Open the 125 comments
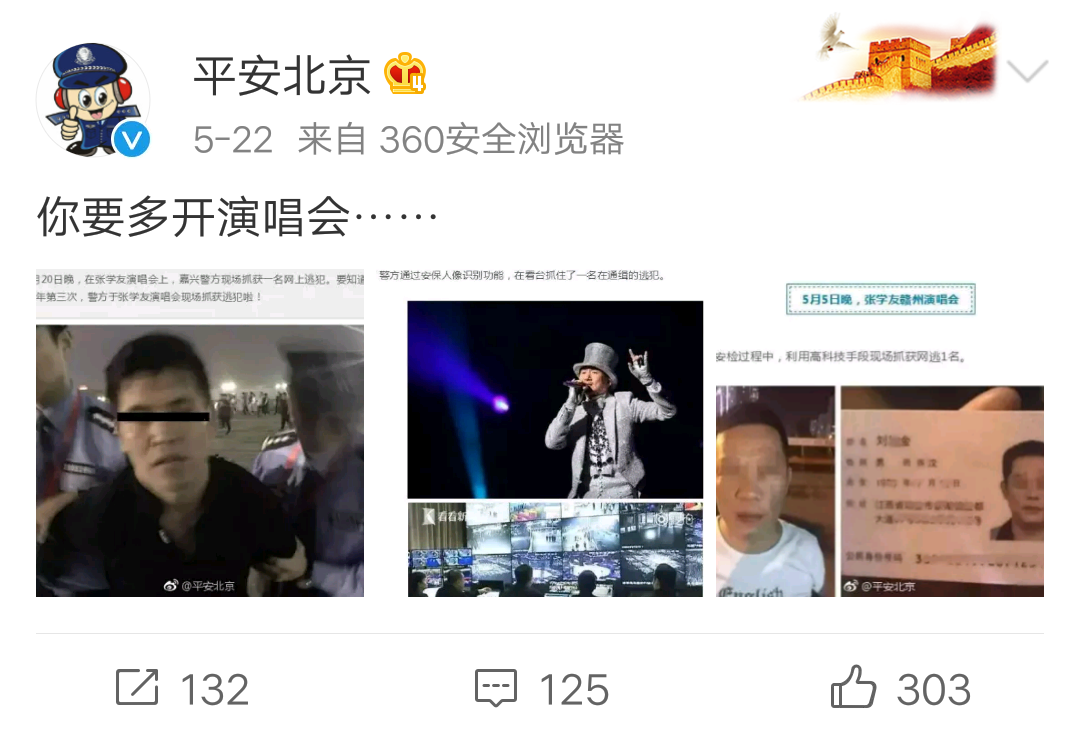This screenshot has width=1078, height=733. pos(540,689)
